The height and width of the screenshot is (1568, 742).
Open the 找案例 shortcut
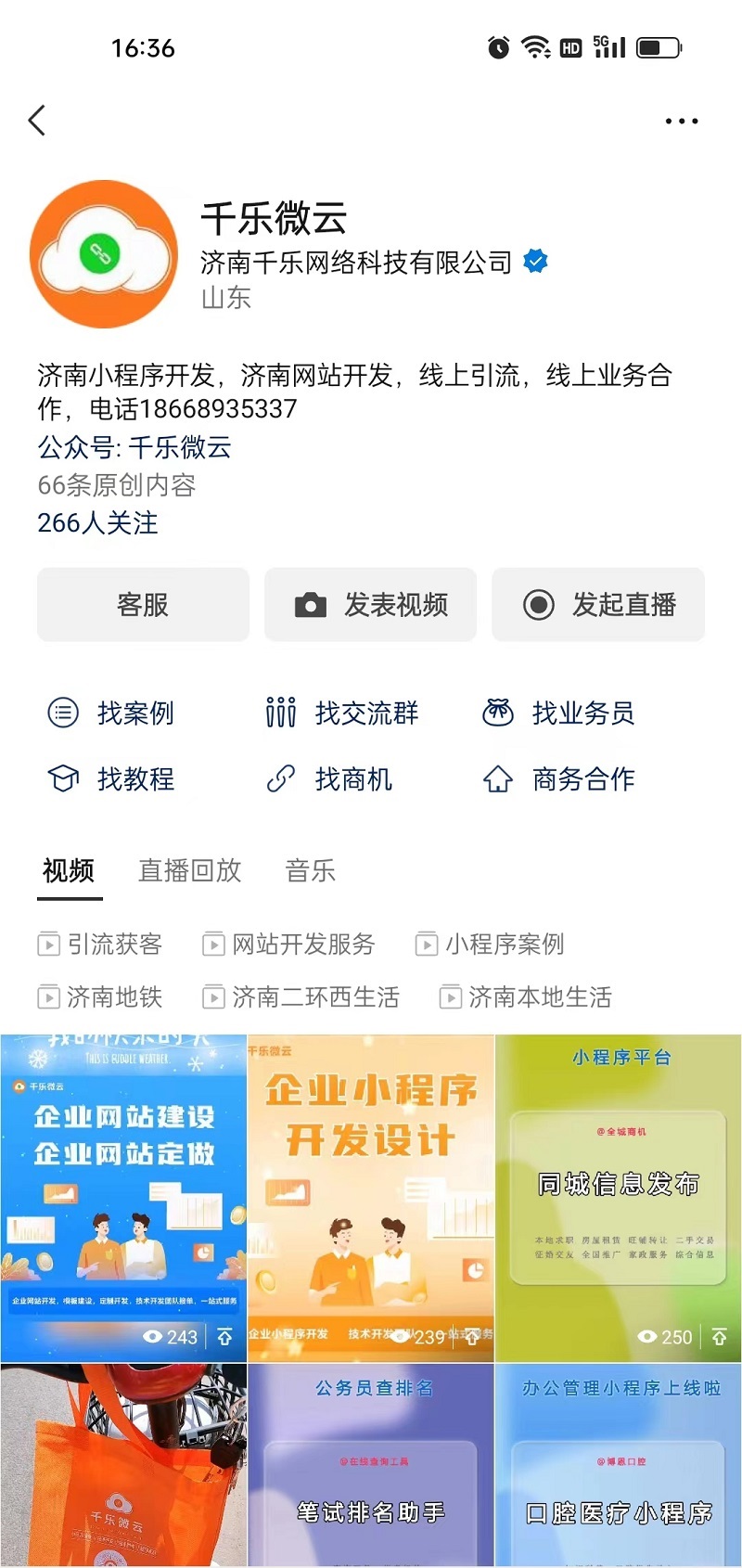pos(111,713)
